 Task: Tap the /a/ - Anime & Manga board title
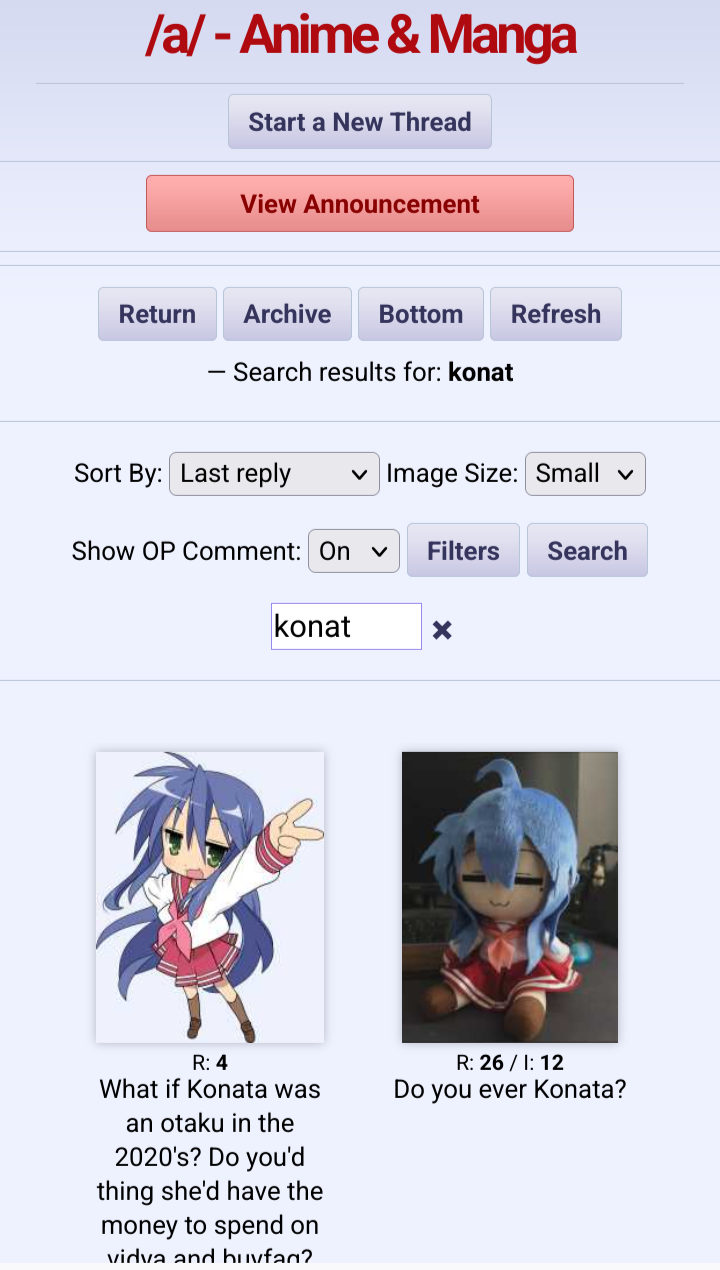[x=360, y=35]
